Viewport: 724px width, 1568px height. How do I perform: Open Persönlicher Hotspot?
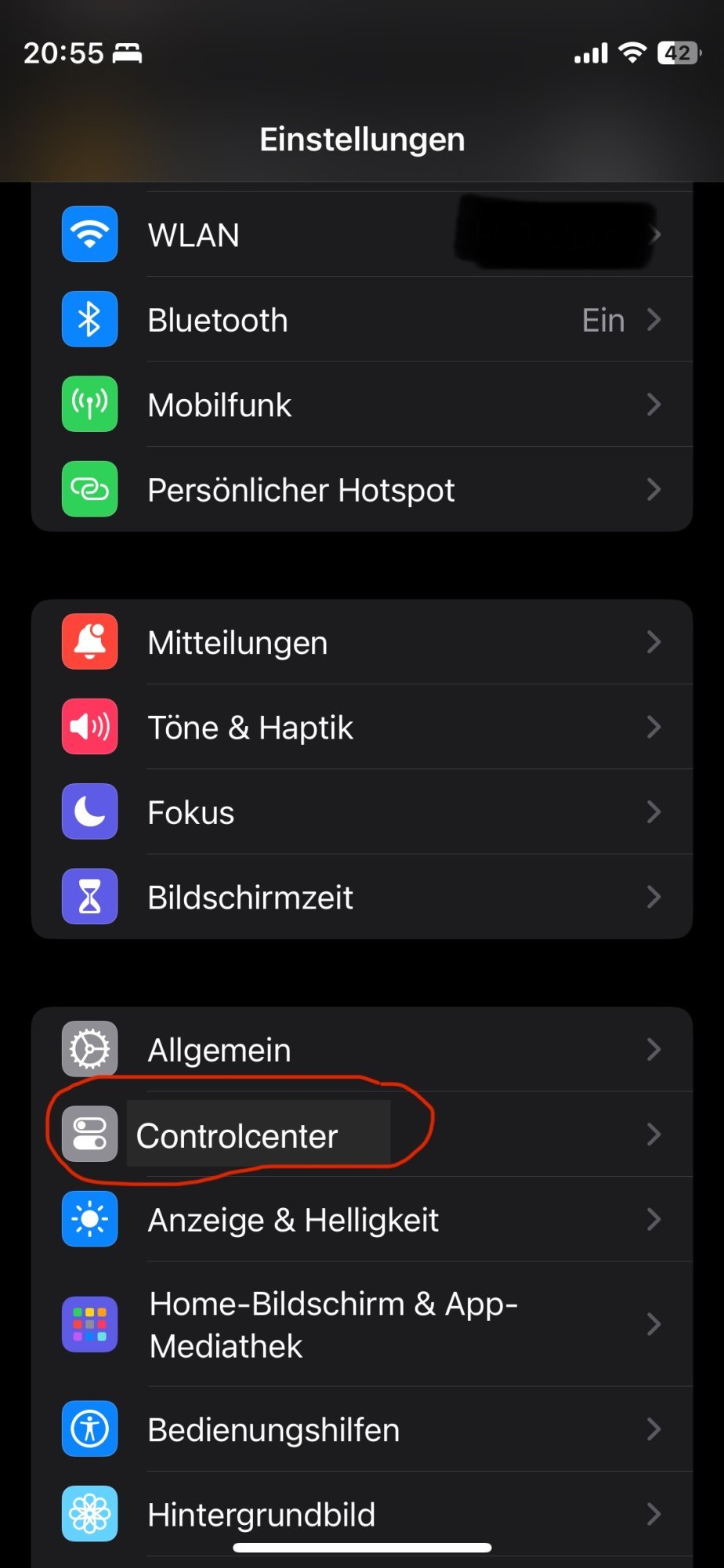click(362, 489)
